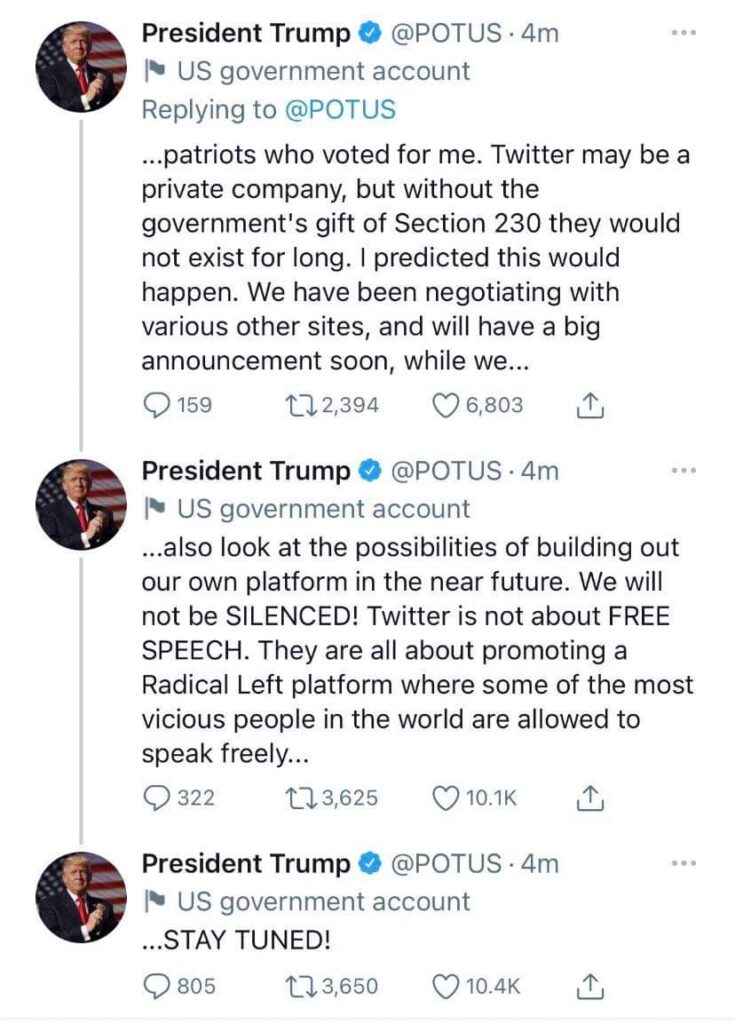Retweet the STAY TUNED! tweet
Image resolution: width=735 pixels, height=1024 pixels.
point(299,987)
